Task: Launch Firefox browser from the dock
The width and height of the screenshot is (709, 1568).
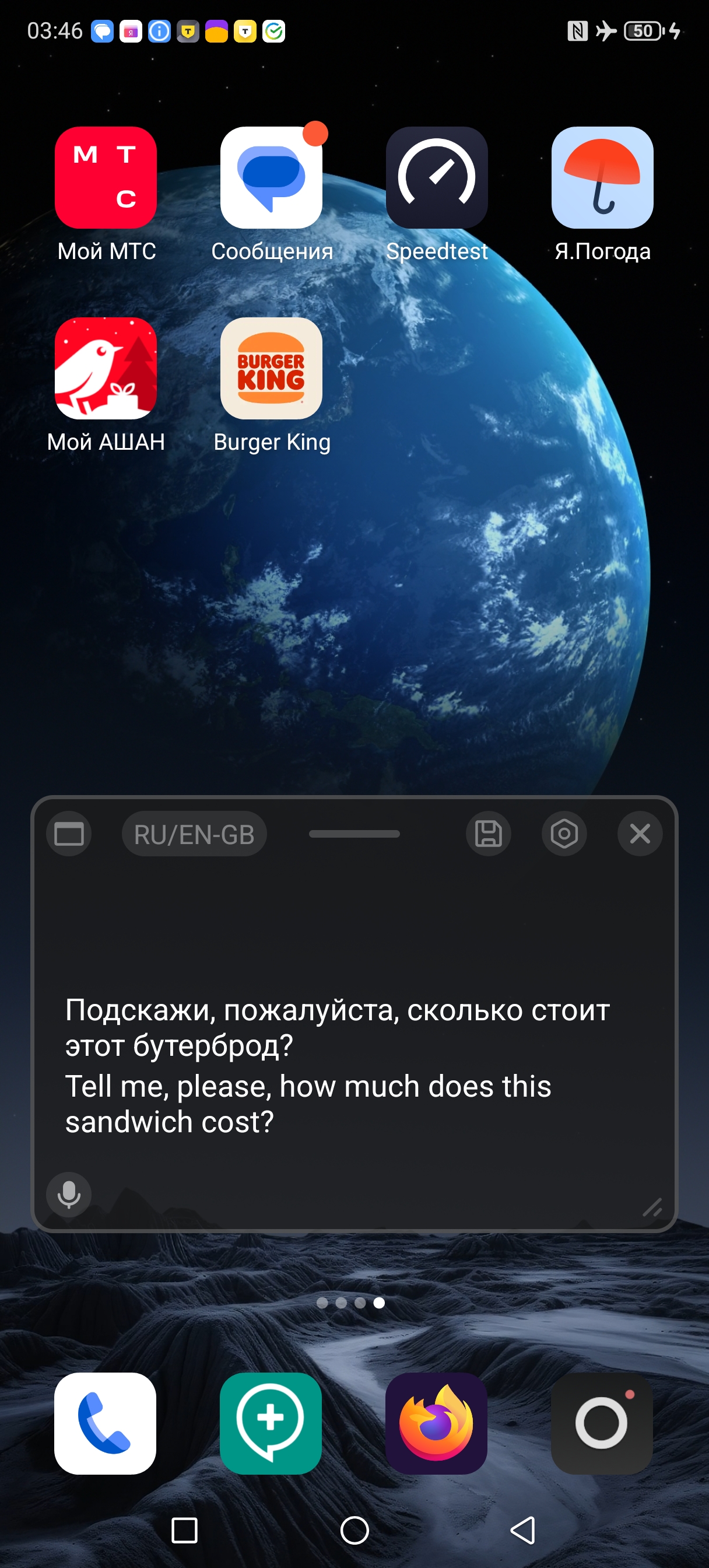Action: (436, 1423)
